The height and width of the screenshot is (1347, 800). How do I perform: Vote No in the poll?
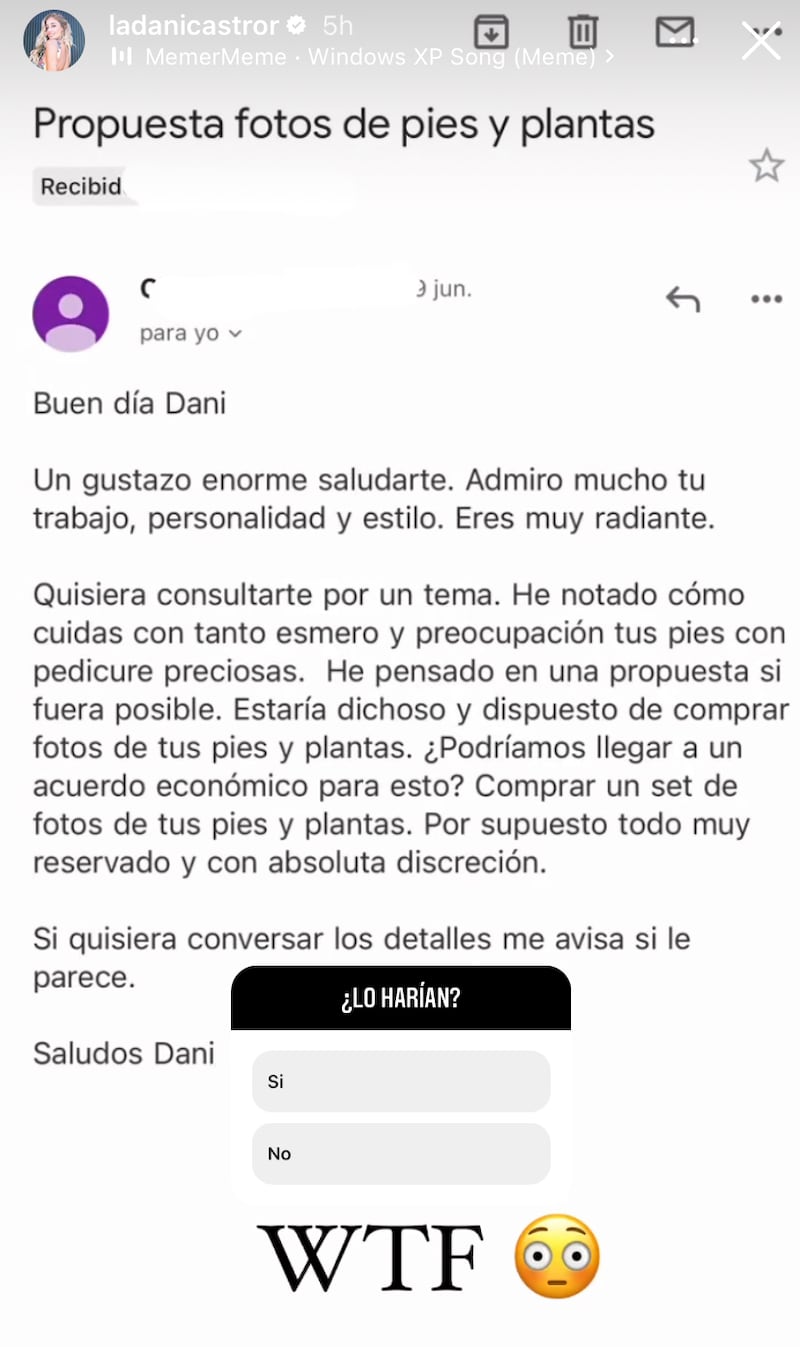[x=401, y=1153]
